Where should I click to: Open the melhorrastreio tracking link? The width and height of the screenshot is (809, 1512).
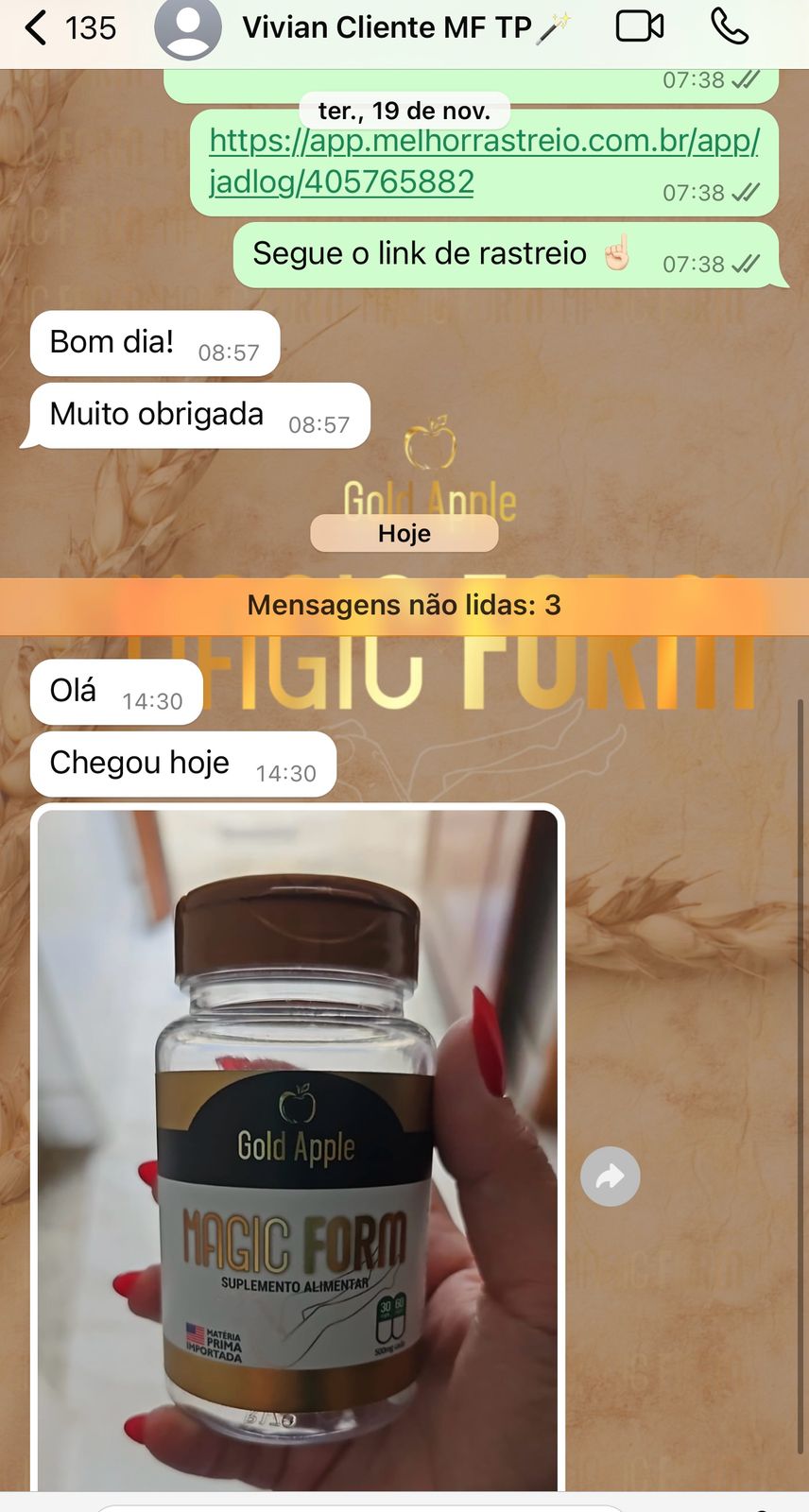pos(483,161)
